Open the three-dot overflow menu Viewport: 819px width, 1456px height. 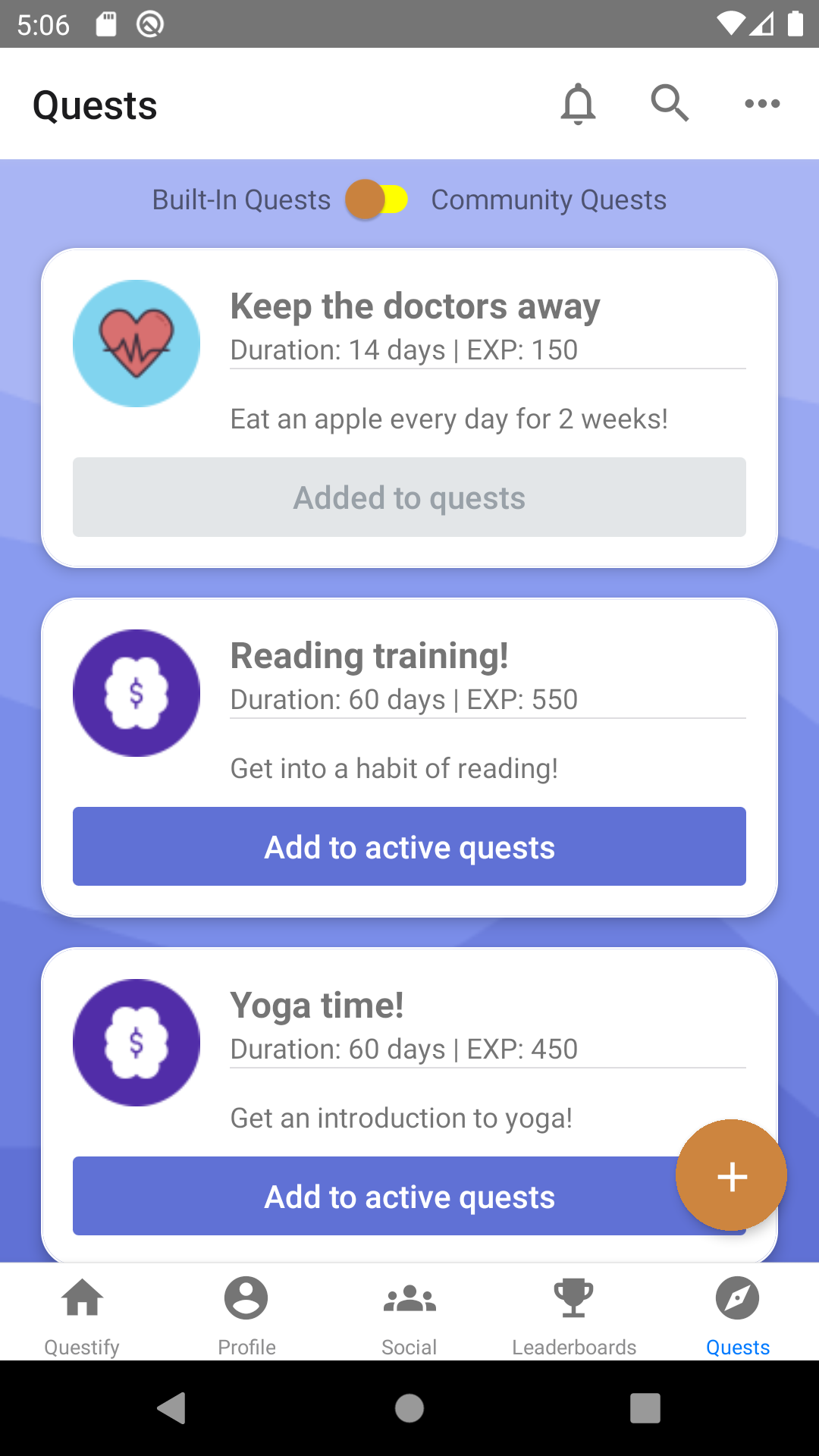pyautogui.click(x=762, y=104)
